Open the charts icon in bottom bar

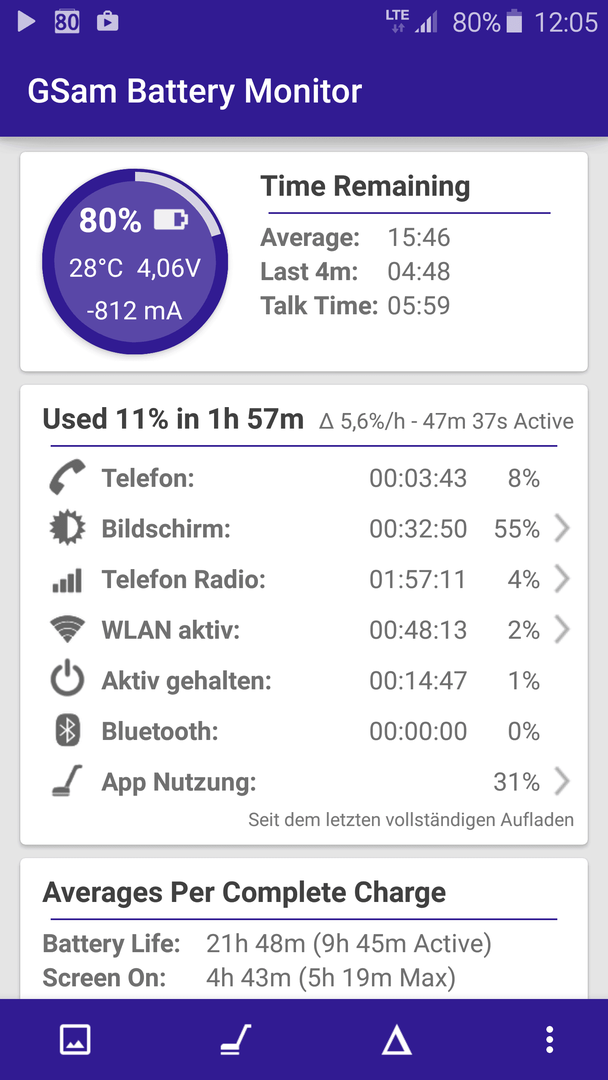tap(75, 1039)
